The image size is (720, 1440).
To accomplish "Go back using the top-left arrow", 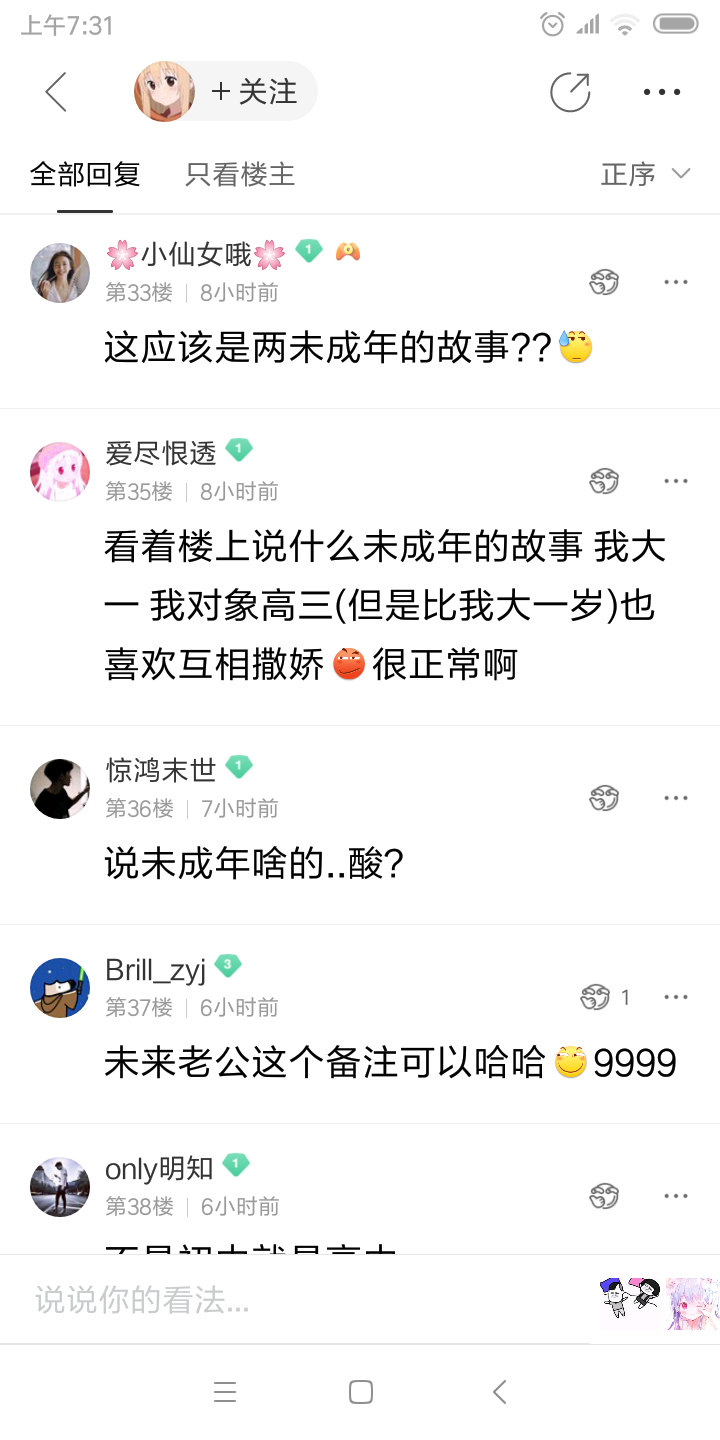I will (56, 92).
